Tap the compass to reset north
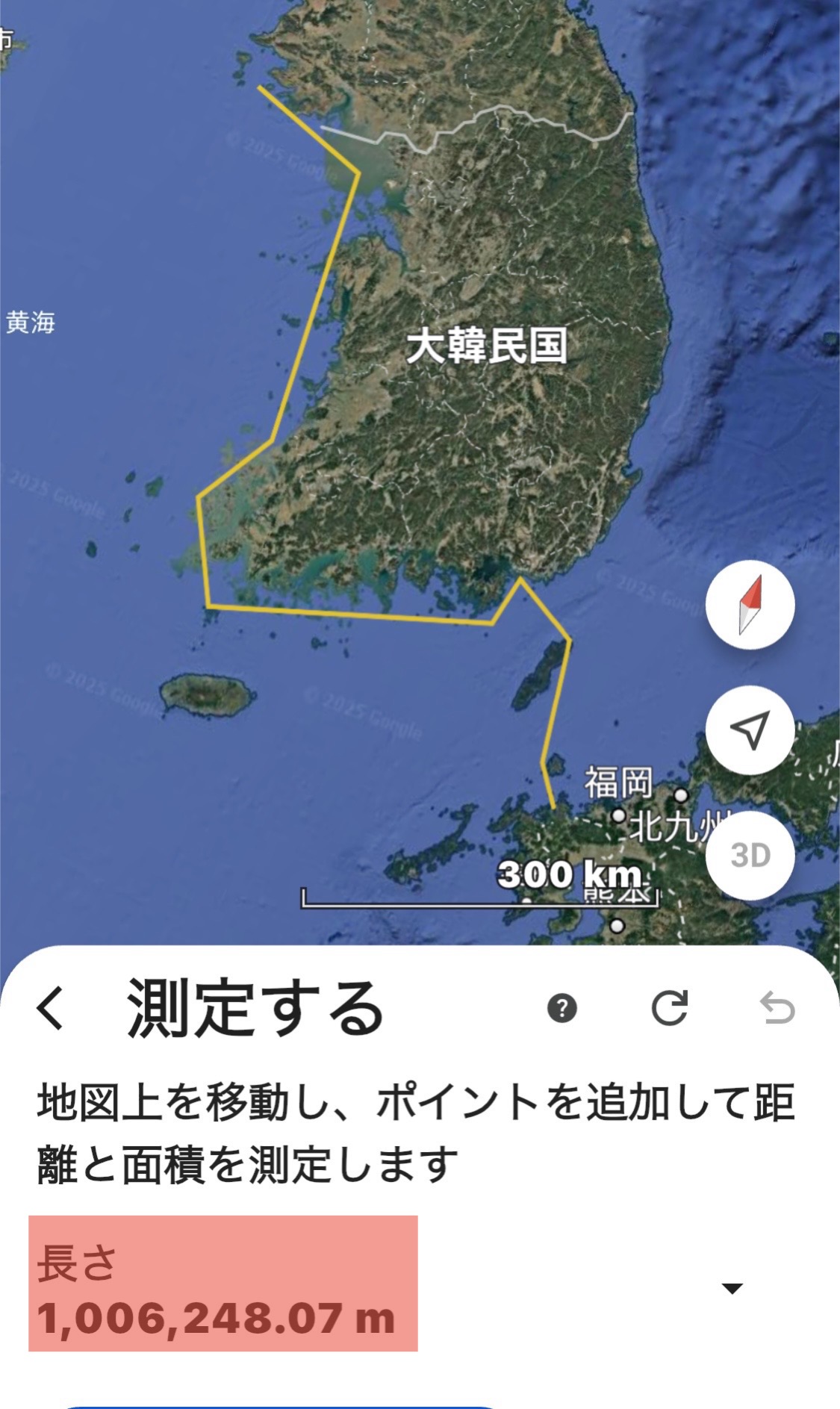Image resolution: width=840 pixels, height=1409 pixels. [x=750, y=605]
